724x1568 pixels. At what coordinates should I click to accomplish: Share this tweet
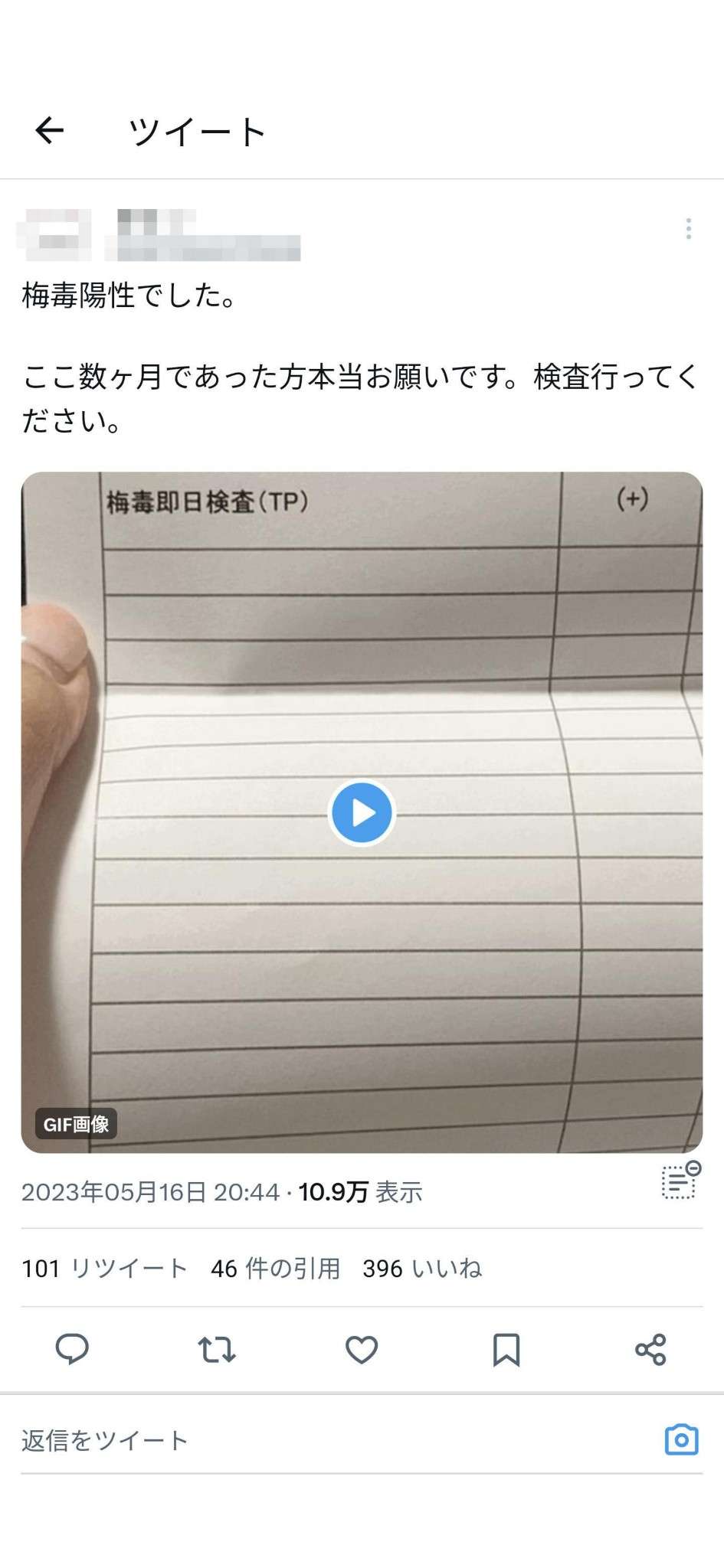[x=650, y=1349]
